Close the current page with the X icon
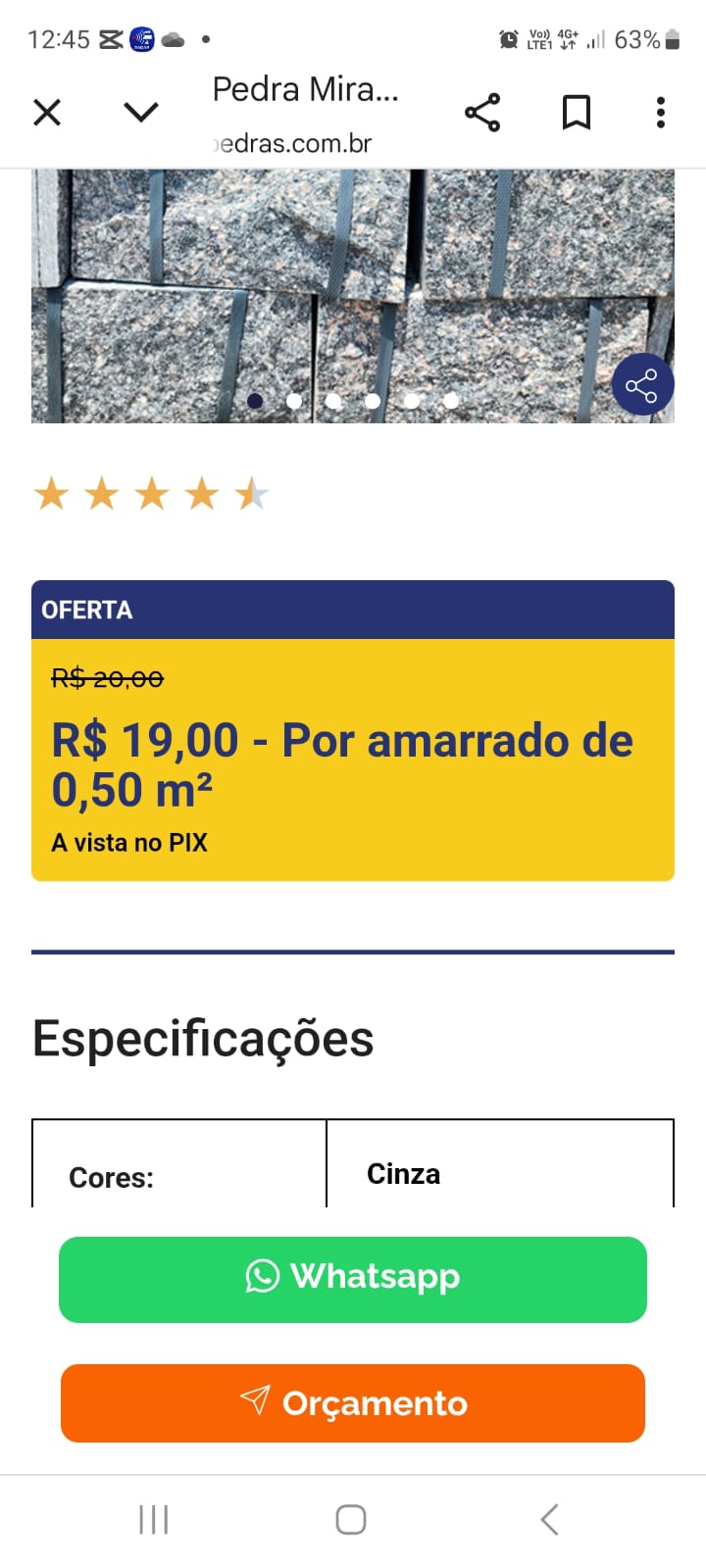 (x=47, y=112)
